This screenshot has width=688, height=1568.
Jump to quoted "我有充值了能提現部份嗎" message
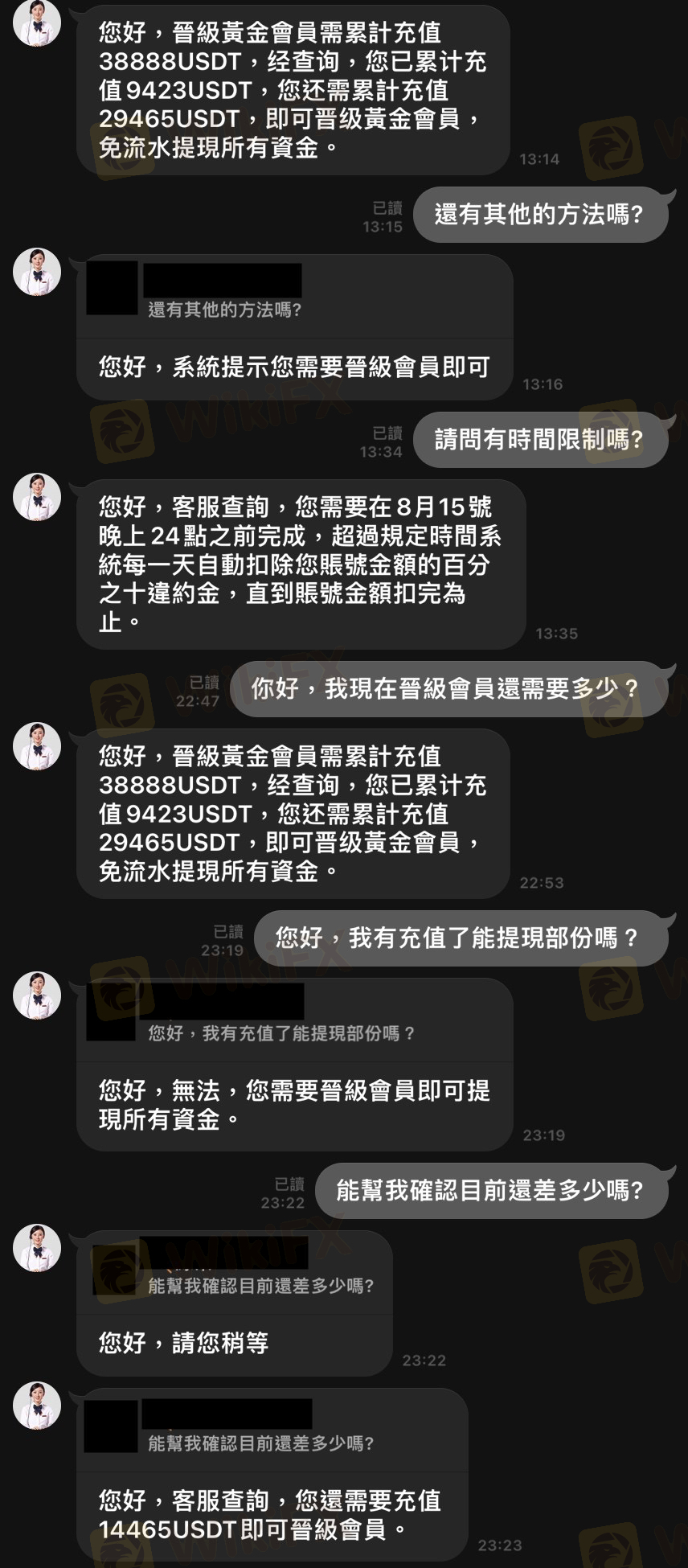point(281,1033)
